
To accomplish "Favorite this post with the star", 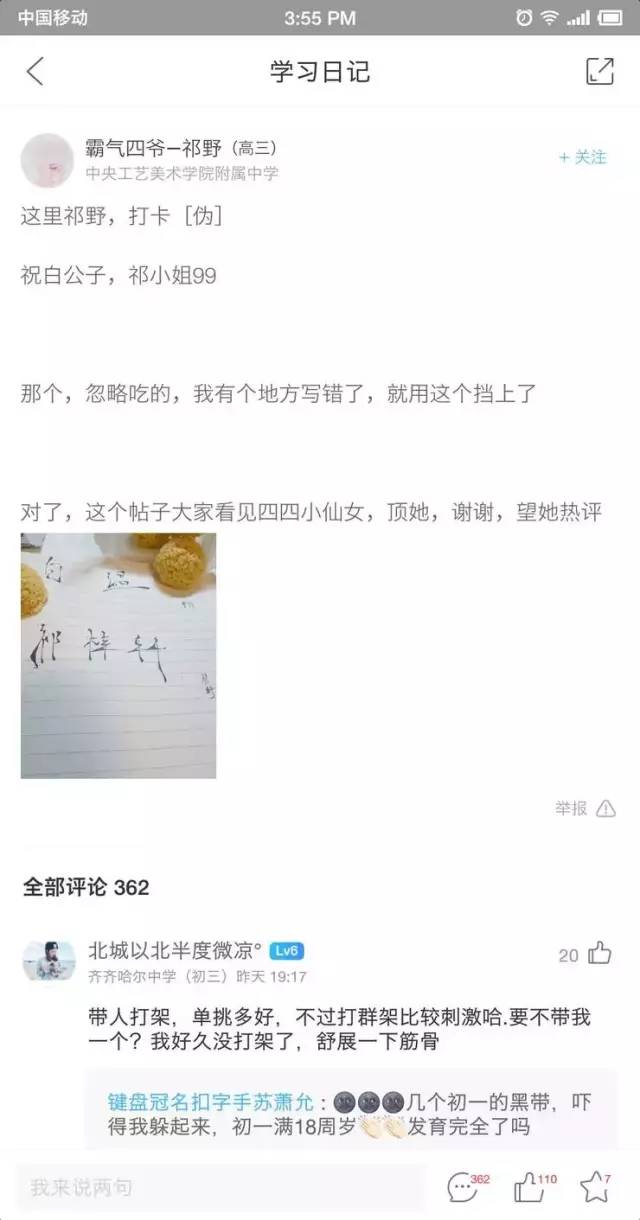I will [x=595, y=1187].
